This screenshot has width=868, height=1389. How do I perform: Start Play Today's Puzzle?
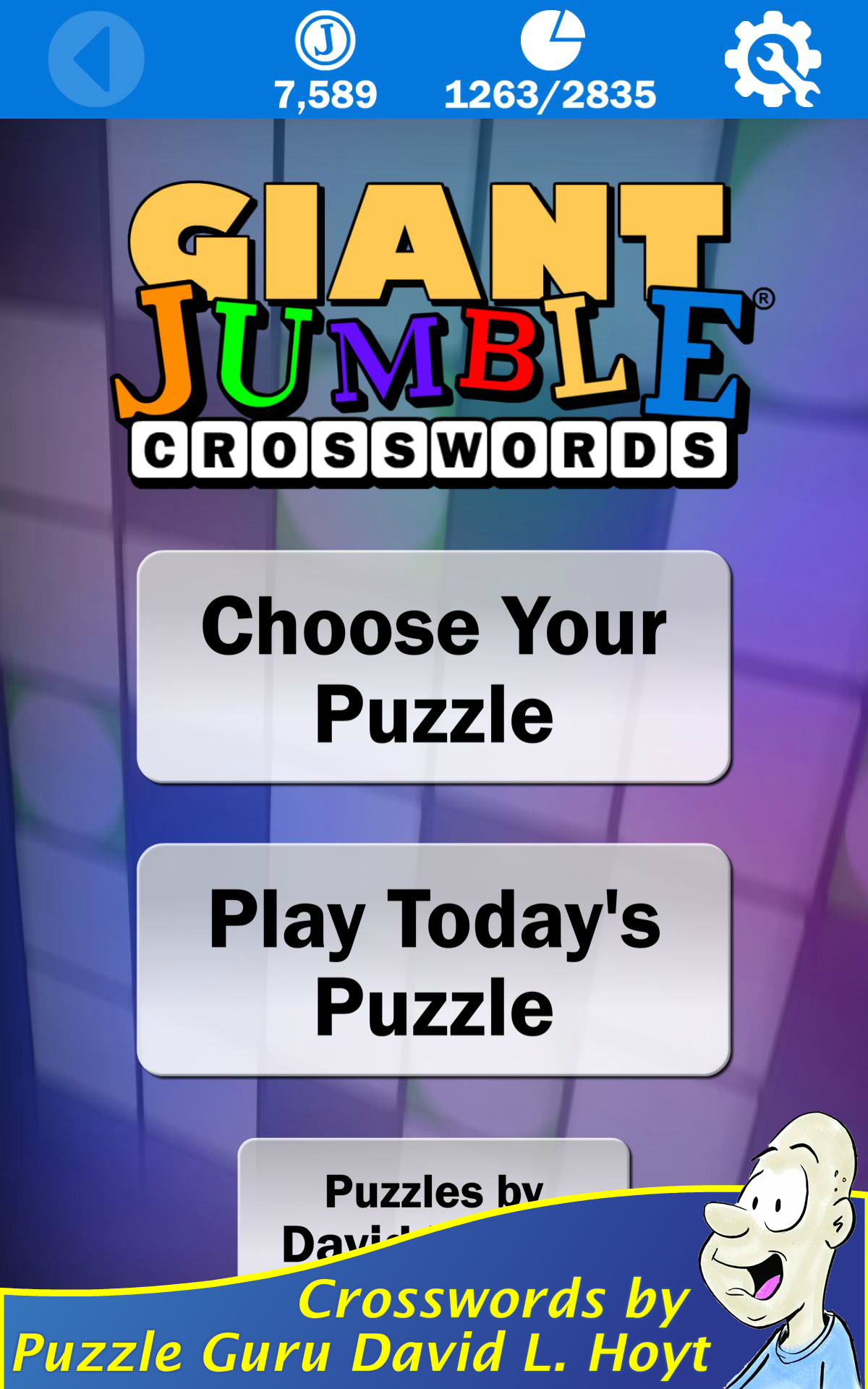pyautogui.click(x=433, y=966)
